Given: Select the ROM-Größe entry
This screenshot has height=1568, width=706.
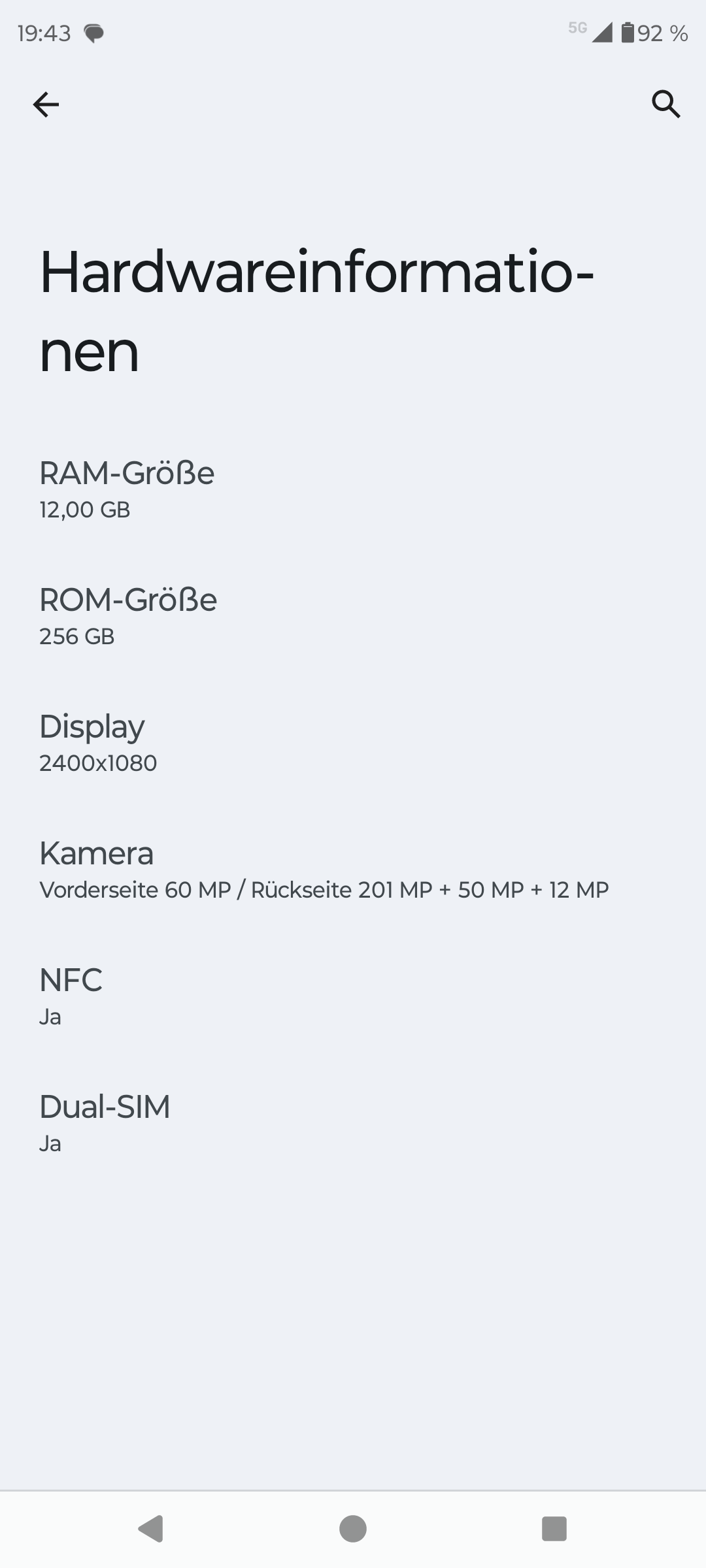Looking at the screenshot, I should coord(353,615).
